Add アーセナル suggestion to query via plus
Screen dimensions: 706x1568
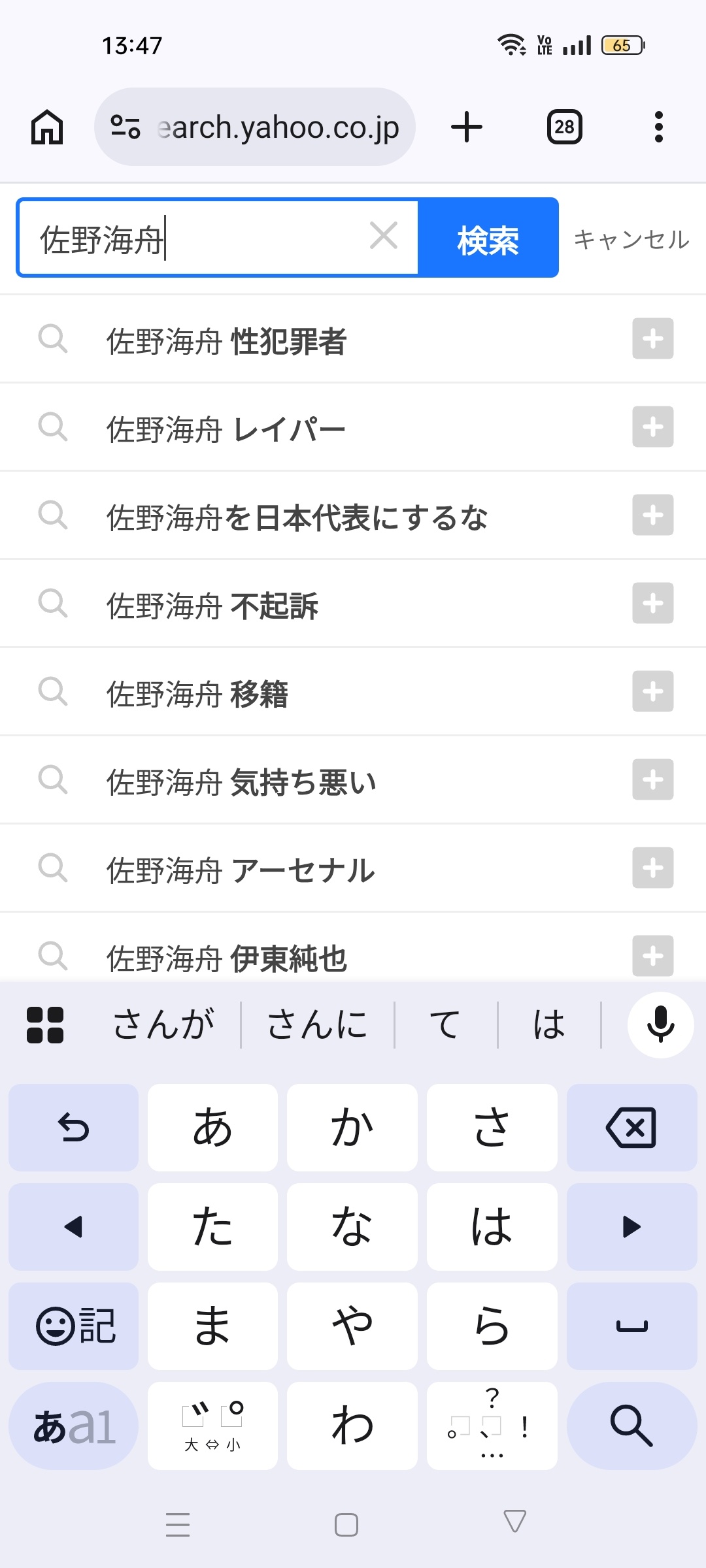tap(652, 868)
